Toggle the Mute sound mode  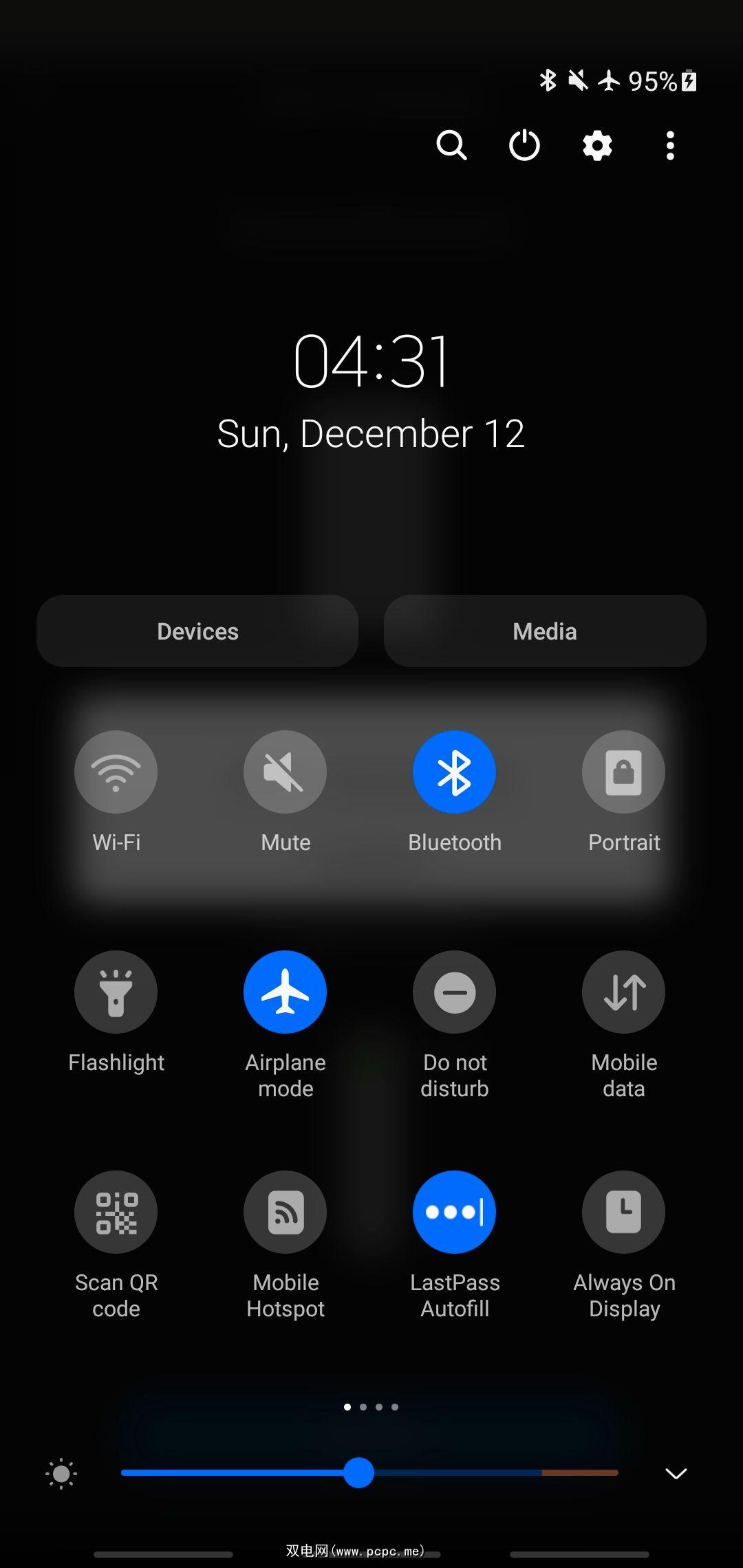pos(285,772)
